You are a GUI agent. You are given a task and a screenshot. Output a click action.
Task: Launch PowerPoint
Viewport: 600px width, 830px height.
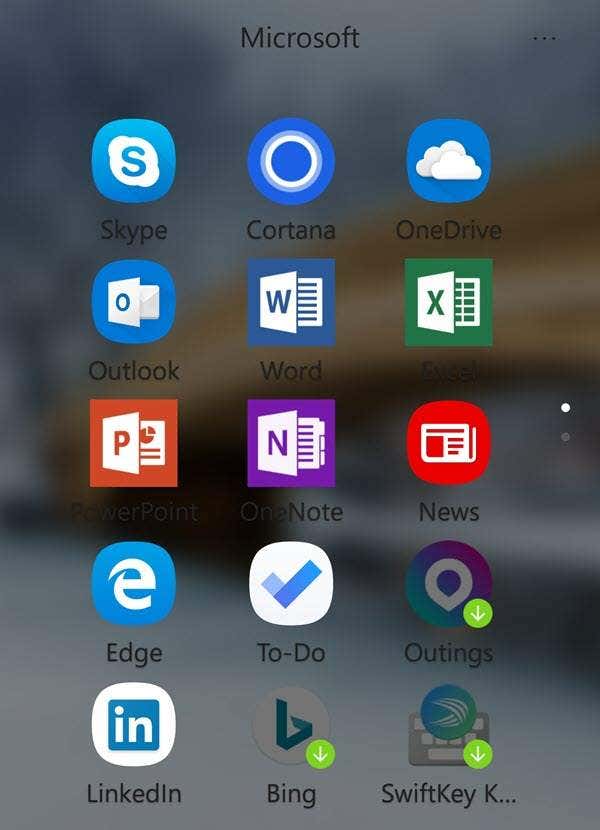click(x=133, y=443)
